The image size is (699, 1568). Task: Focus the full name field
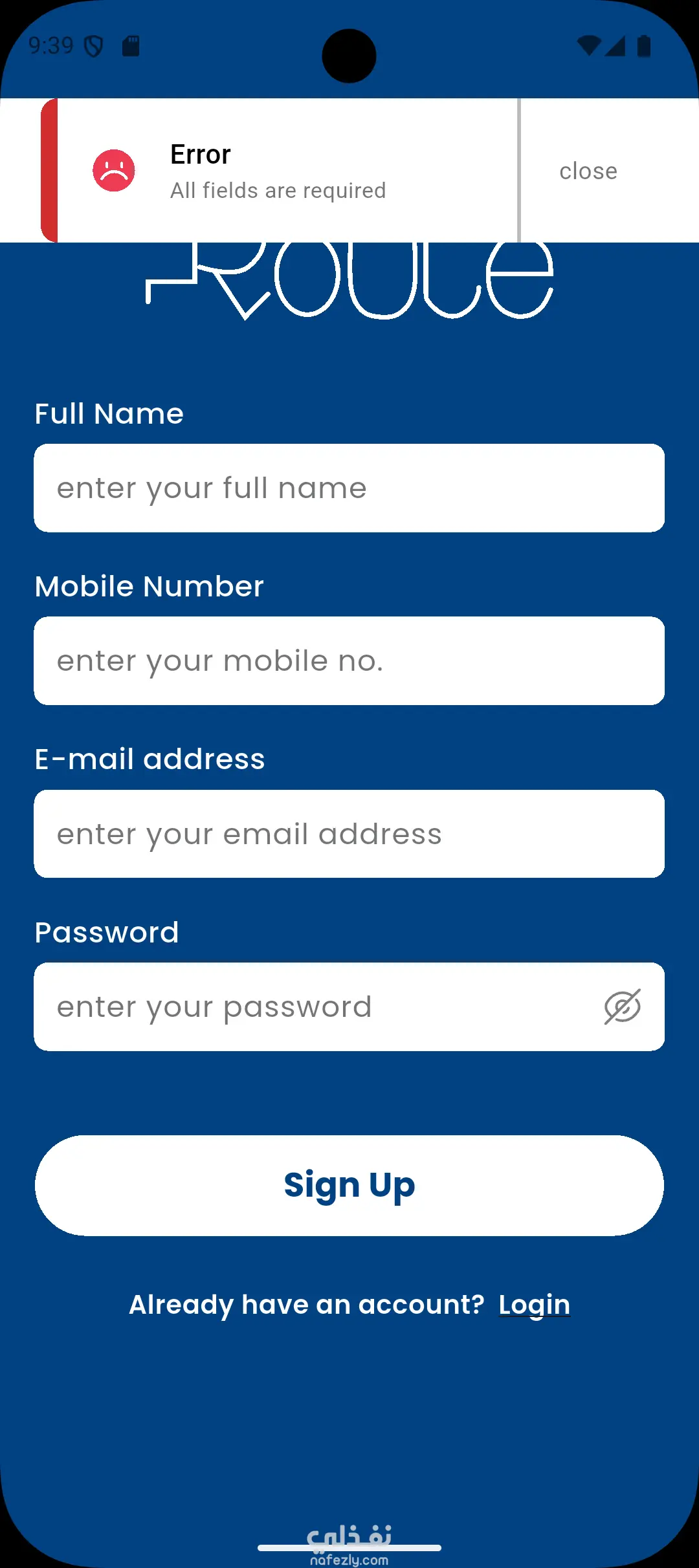(349, 488)
